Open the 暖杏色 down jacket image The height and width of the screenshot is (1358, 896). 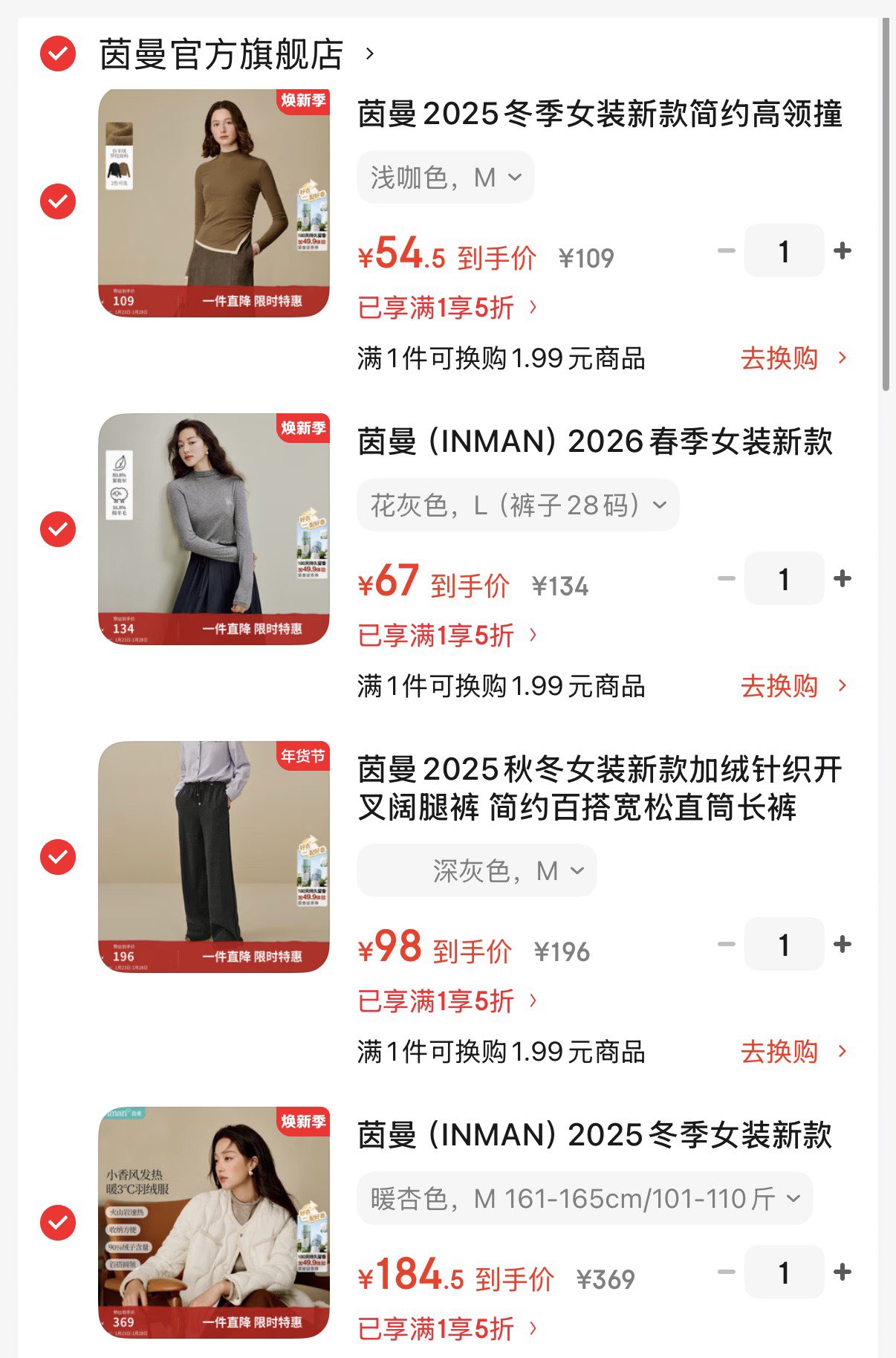[x=214, y=1223]
